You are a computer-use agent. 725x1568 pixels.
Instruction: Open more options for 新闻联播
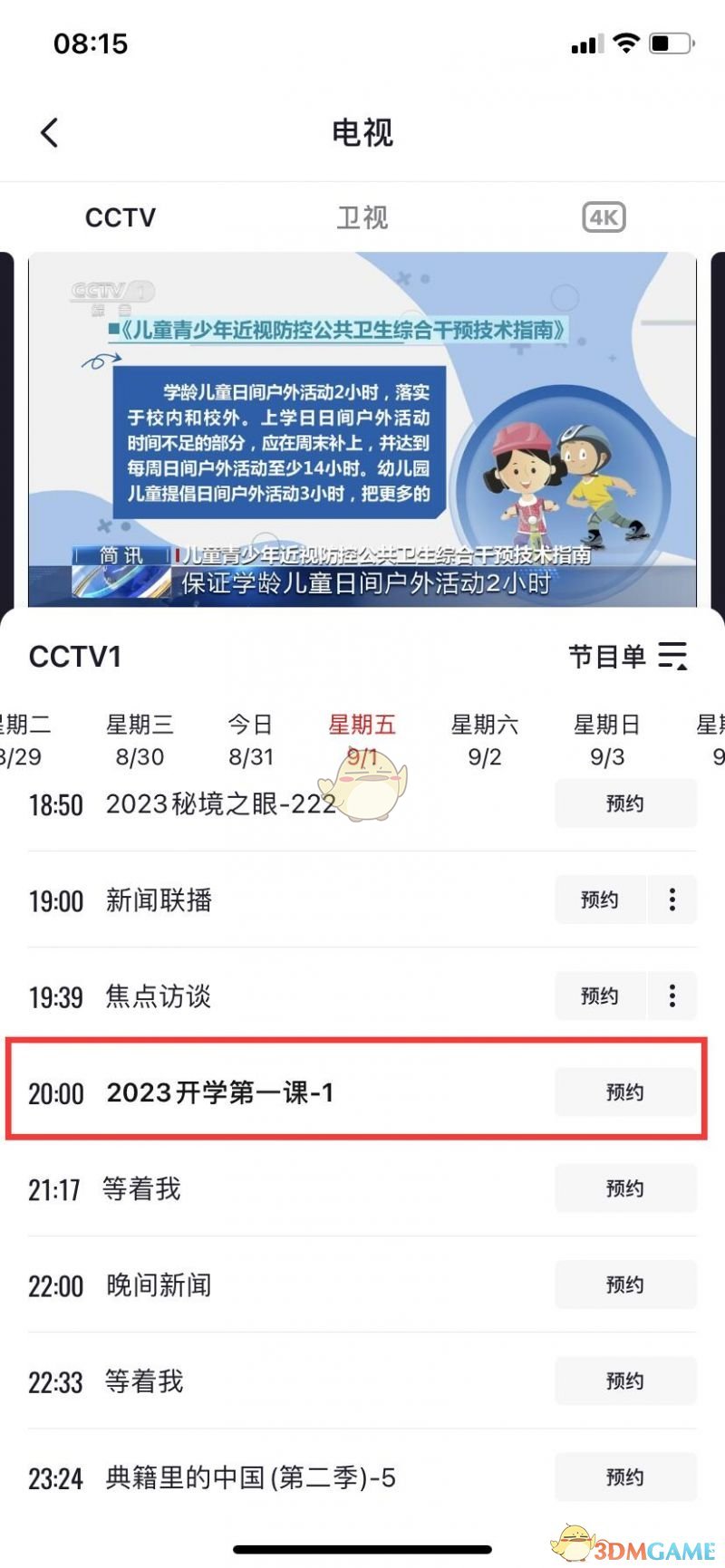(672, 899)
